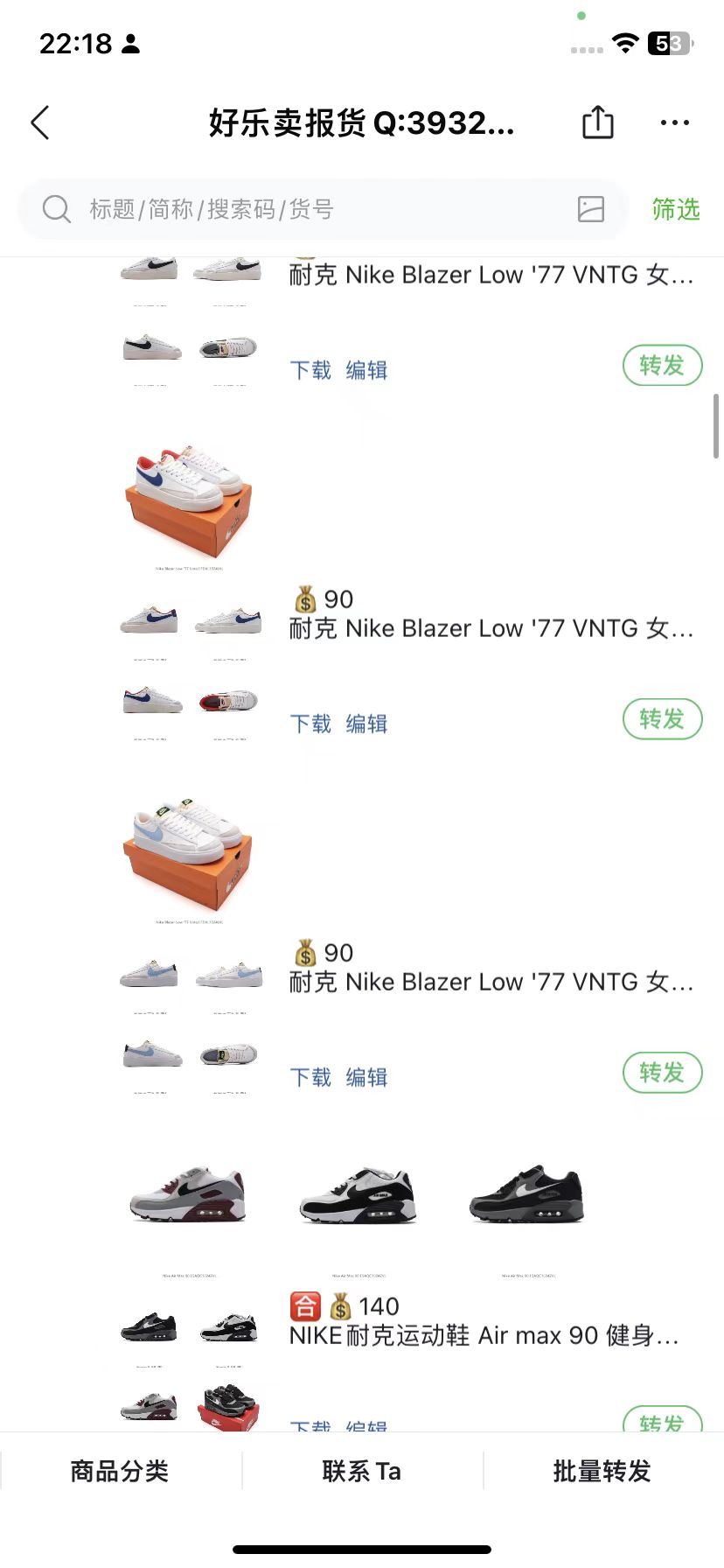
Task: Open the 筛选 filter options
Action: point(676,209)
